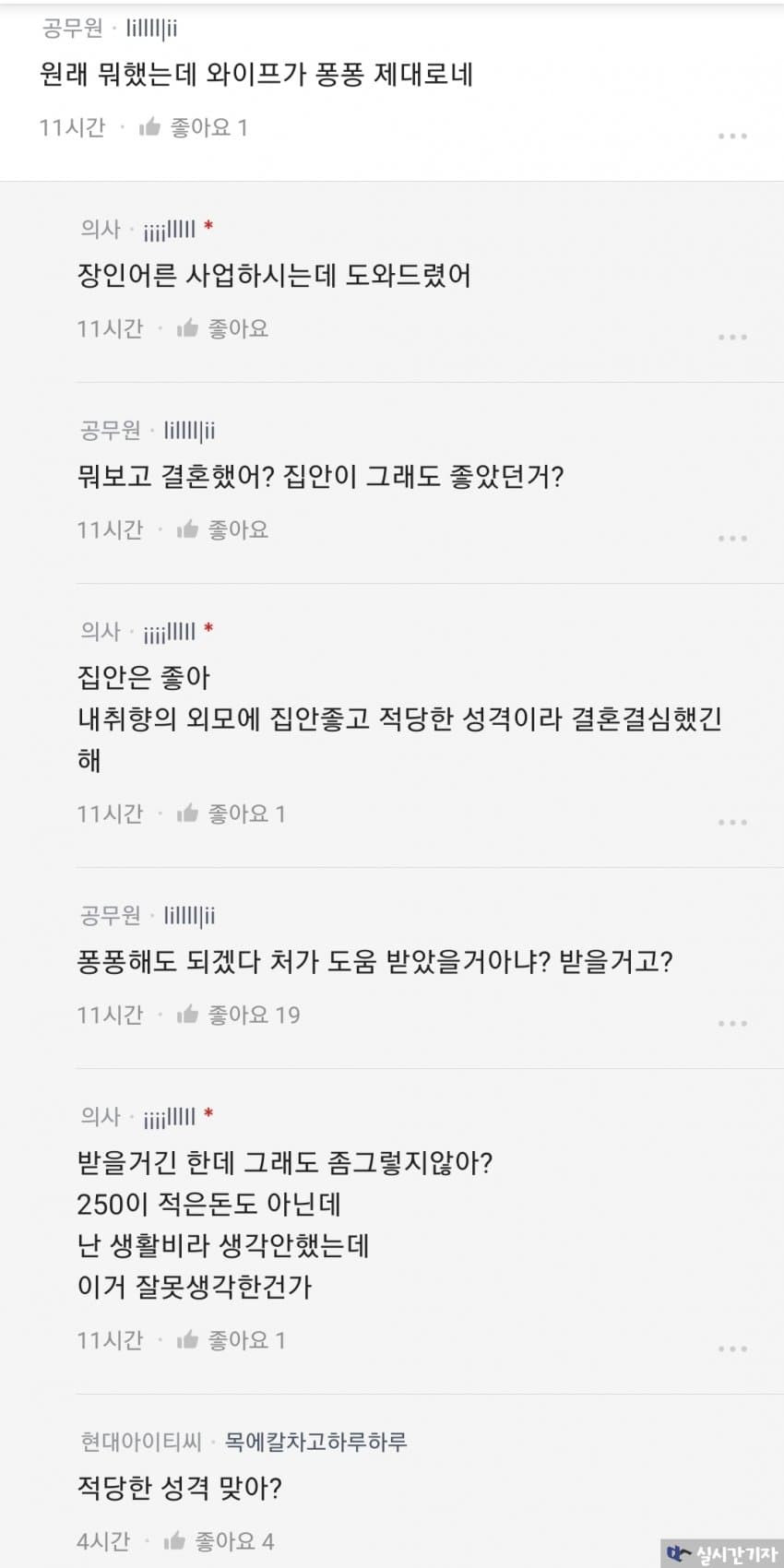Show options for the '뭐보고 결혼했어?' reply

pos(732,538)
